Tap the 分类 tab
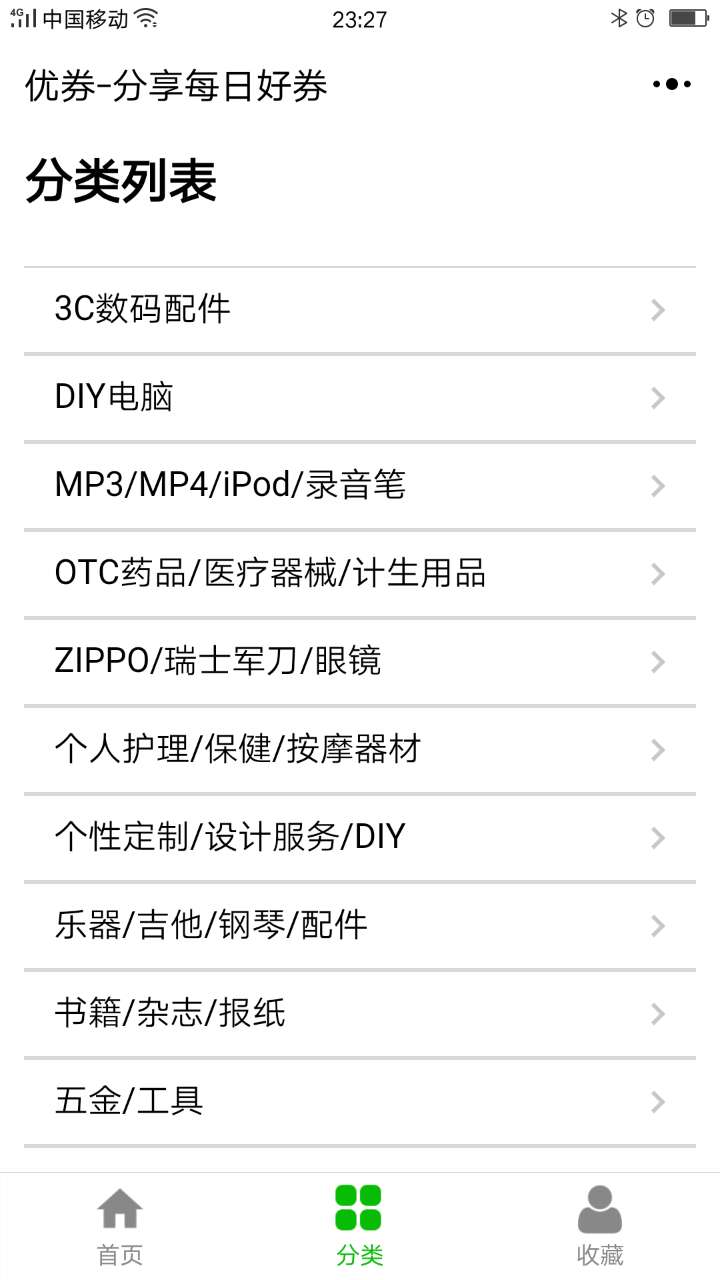 pyautogui.click(x=360, y=1226)
